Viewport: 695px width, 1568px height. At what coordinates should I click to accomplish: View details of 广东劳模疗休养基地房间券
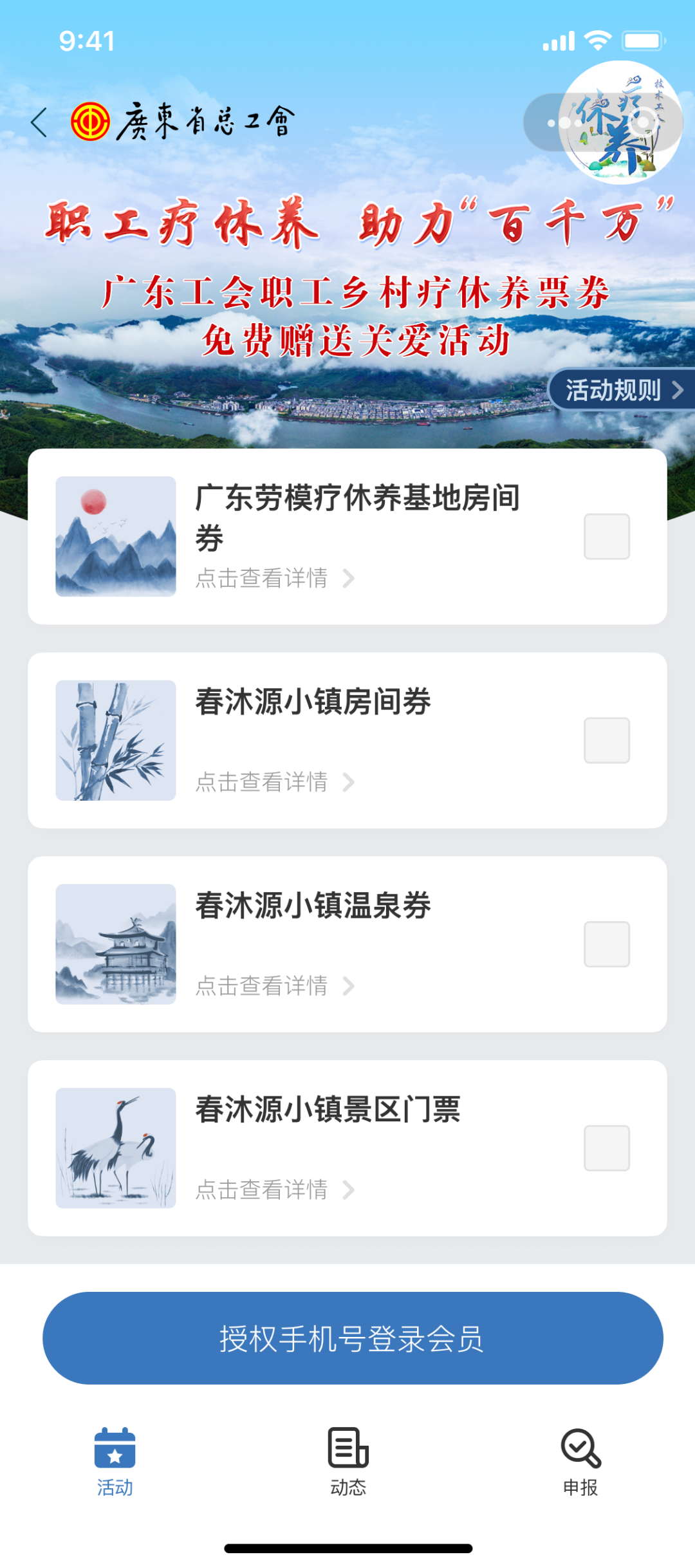coord(275,578)
